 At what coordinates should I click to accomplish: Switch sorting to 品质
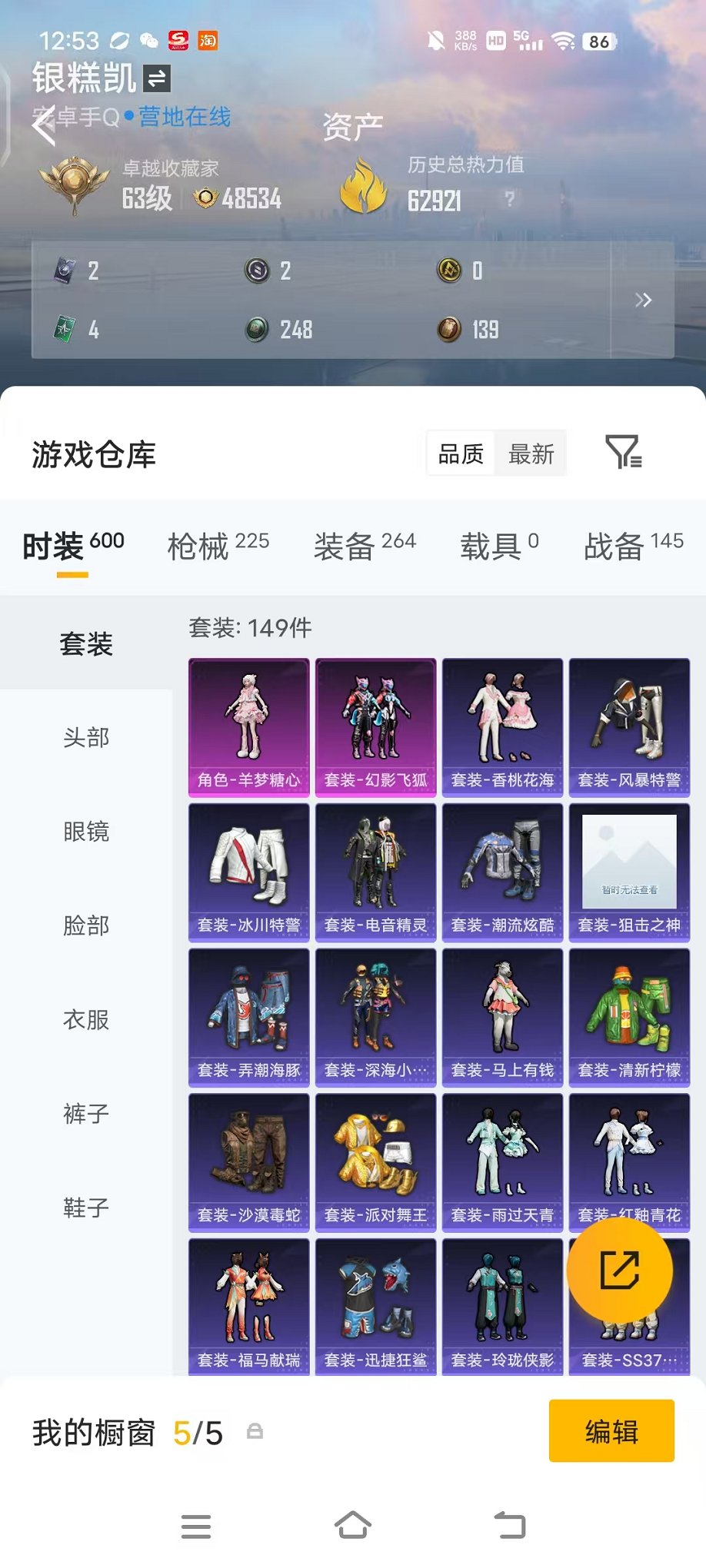pos(459,453)
